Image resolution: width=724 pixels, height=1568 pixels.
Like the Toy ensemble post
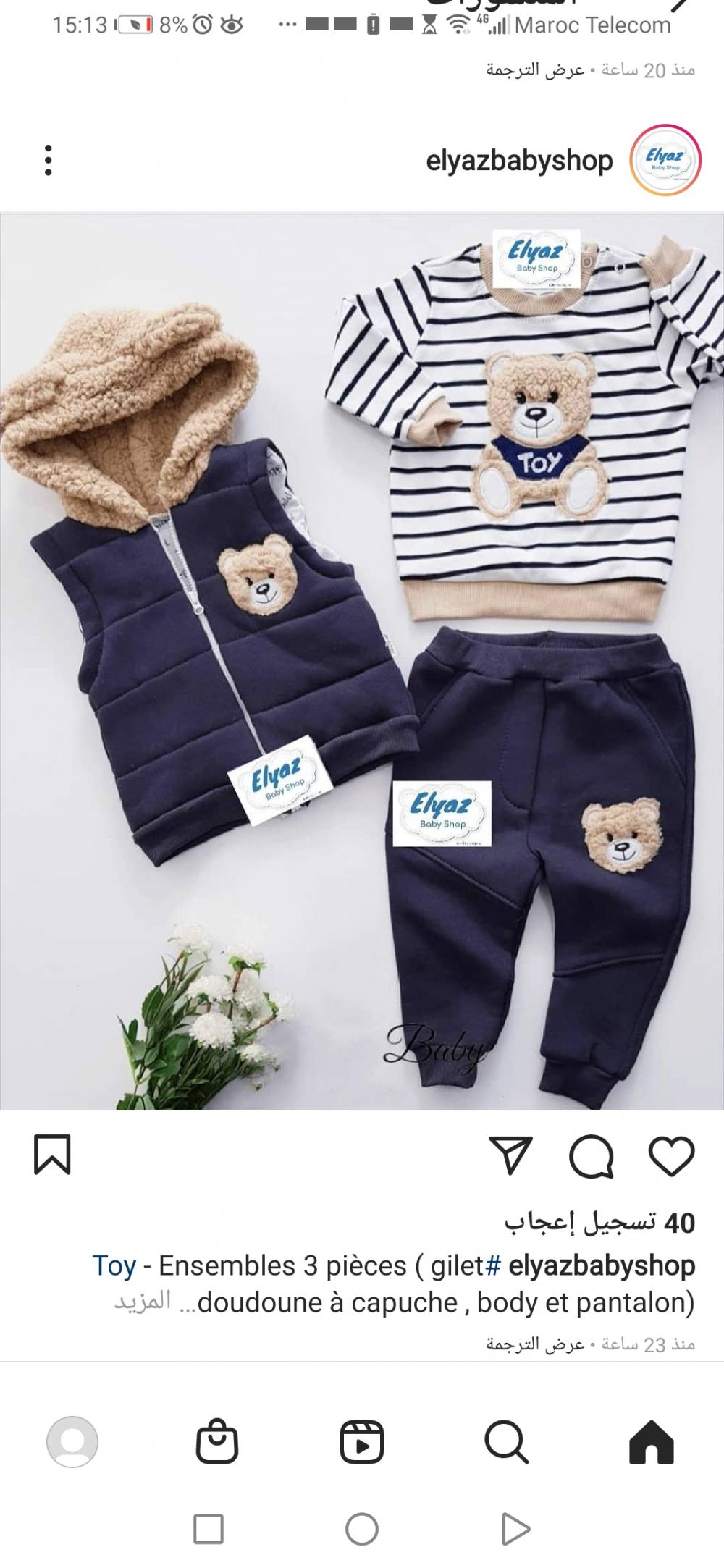click(671, 1155)
